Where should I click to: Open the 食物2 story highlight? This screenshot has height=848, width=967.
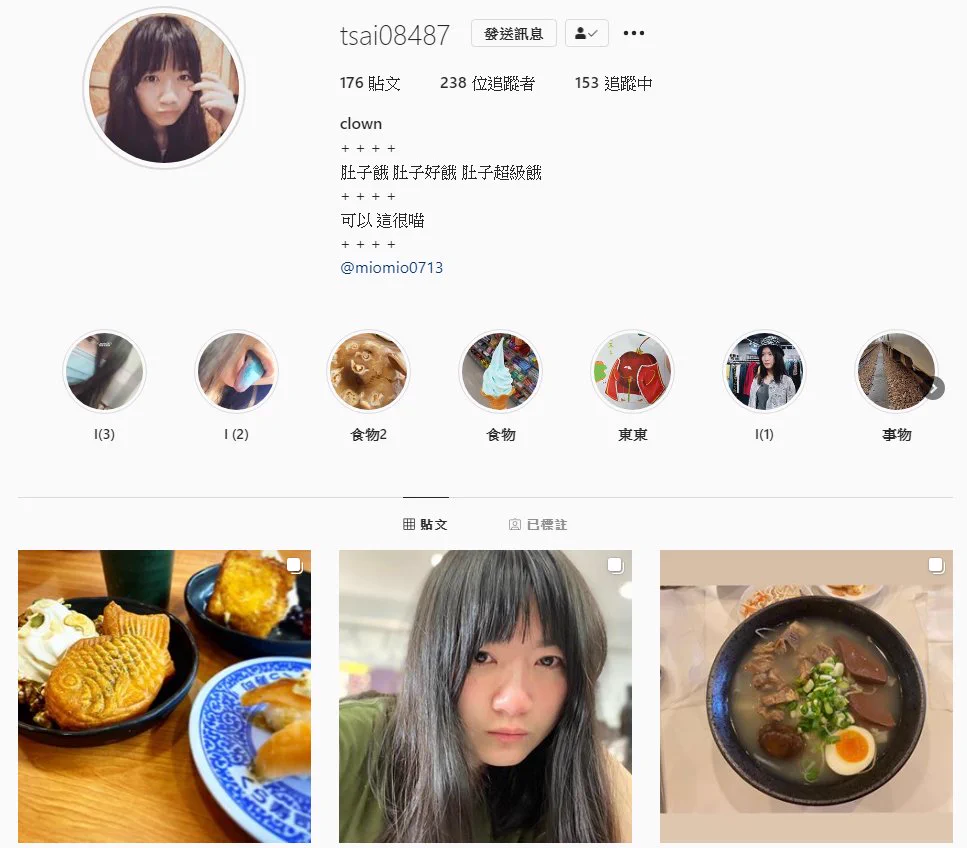(x=369, y=372)
